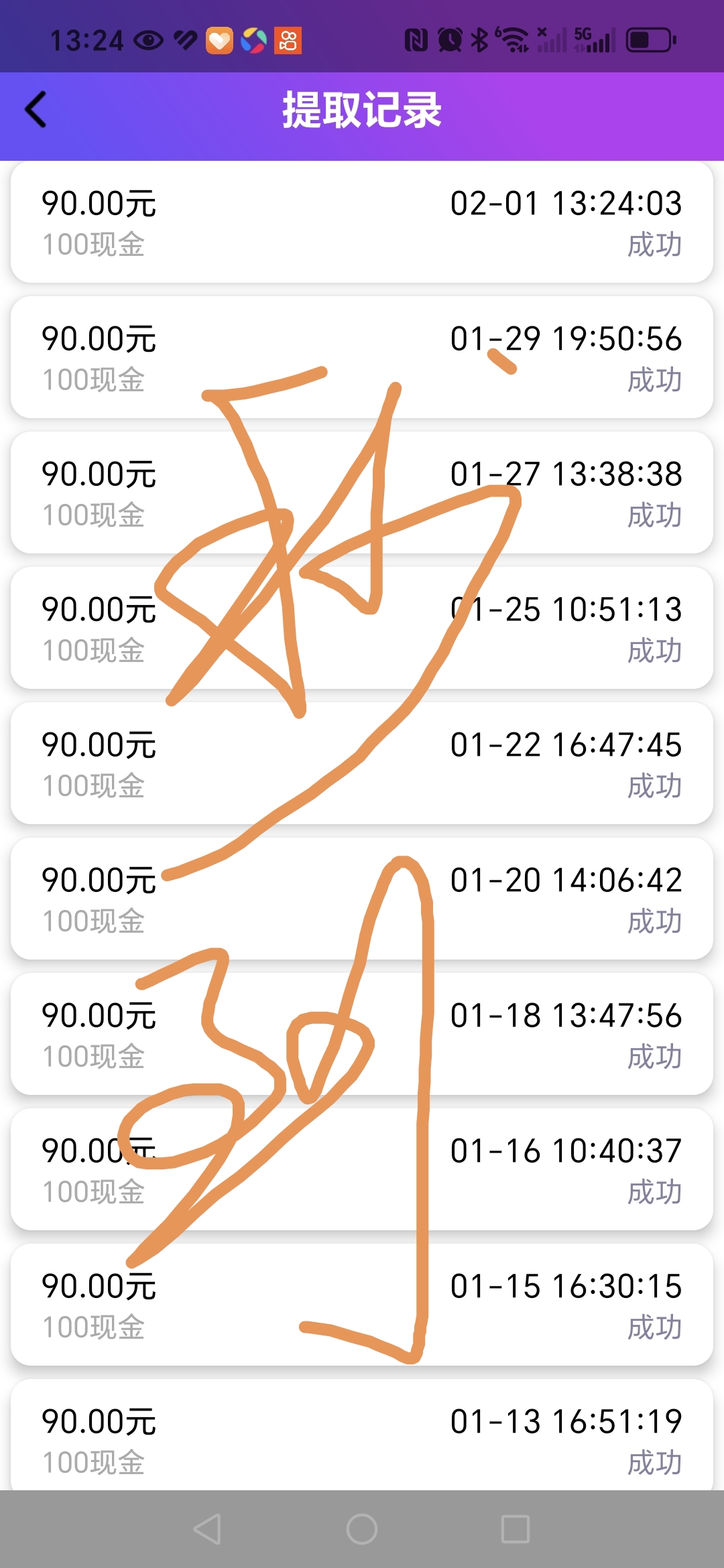The width and height of the screenshot is (724, 1568).
Task: Open the 01-22 16:47:45 withdrawal record
Action: click(362, 763)
